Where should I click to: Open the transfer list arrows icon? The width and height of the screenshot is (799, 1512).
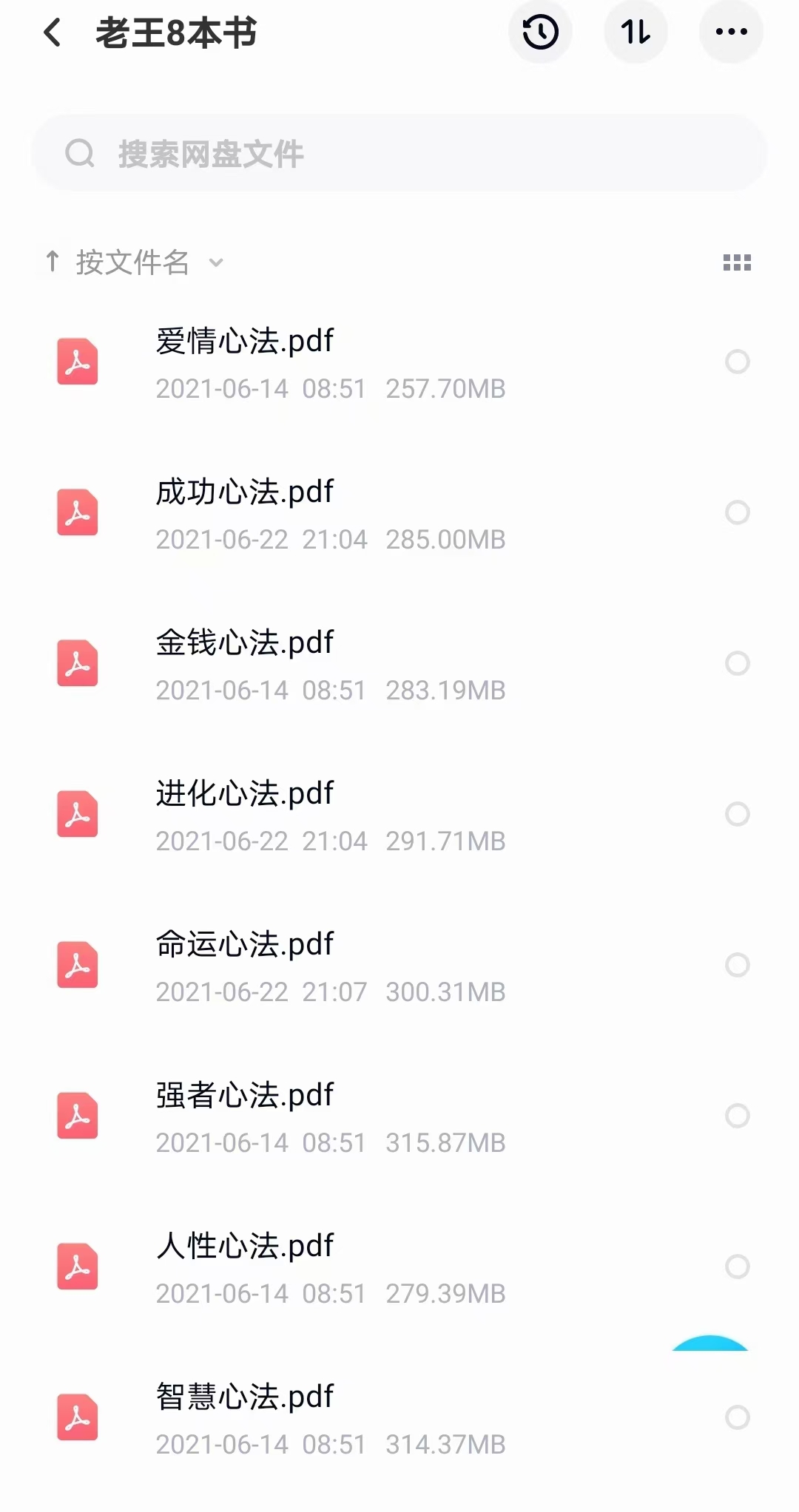[x=636, y=32]
